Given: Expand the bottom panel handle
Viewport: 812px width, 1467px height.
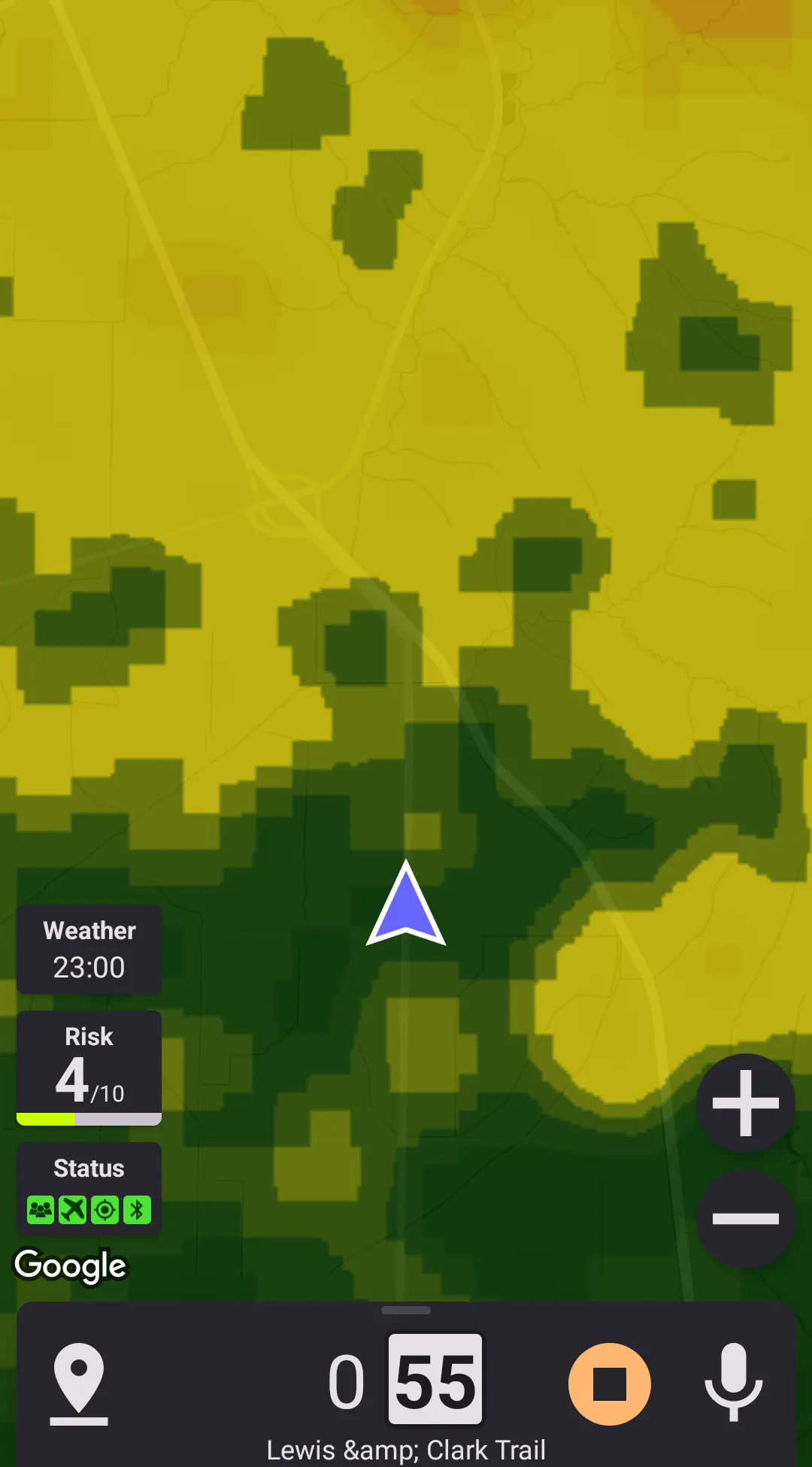Looking at the screenshot, I should pyautogui.click(x=406, y=1310).
